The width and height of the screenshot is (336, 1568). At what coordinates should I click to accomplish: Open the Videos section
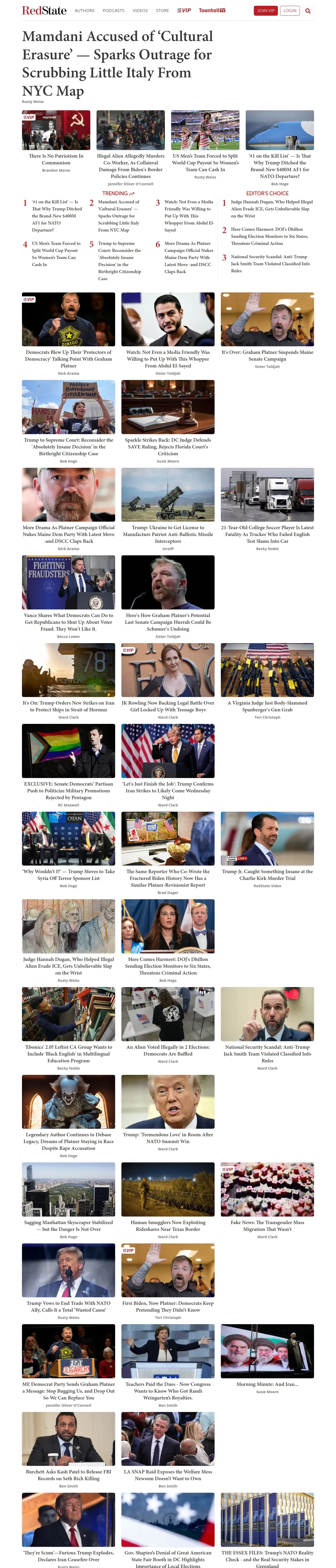140,10
